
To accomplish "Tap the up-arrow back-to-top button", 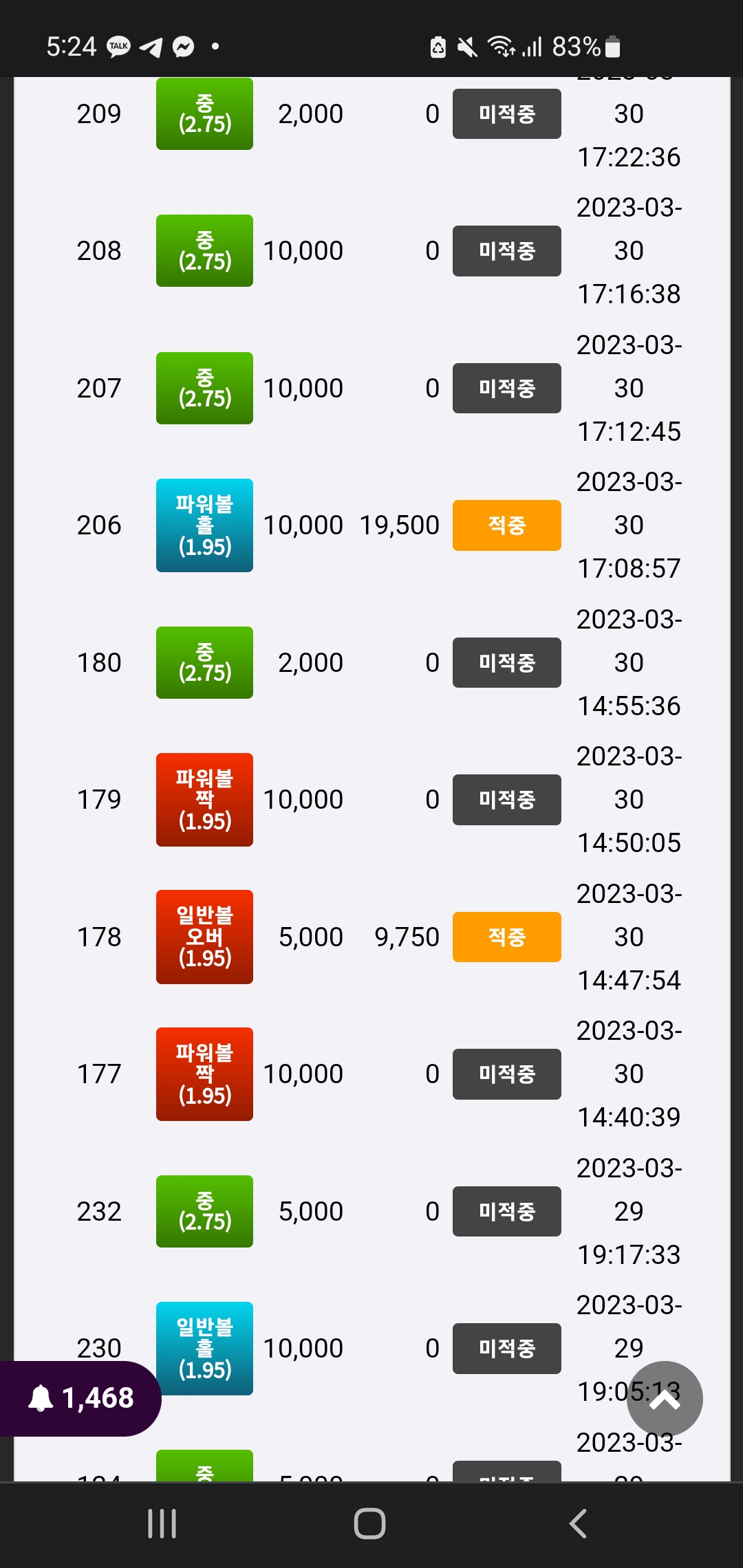I will click(x=664, y=1399).
